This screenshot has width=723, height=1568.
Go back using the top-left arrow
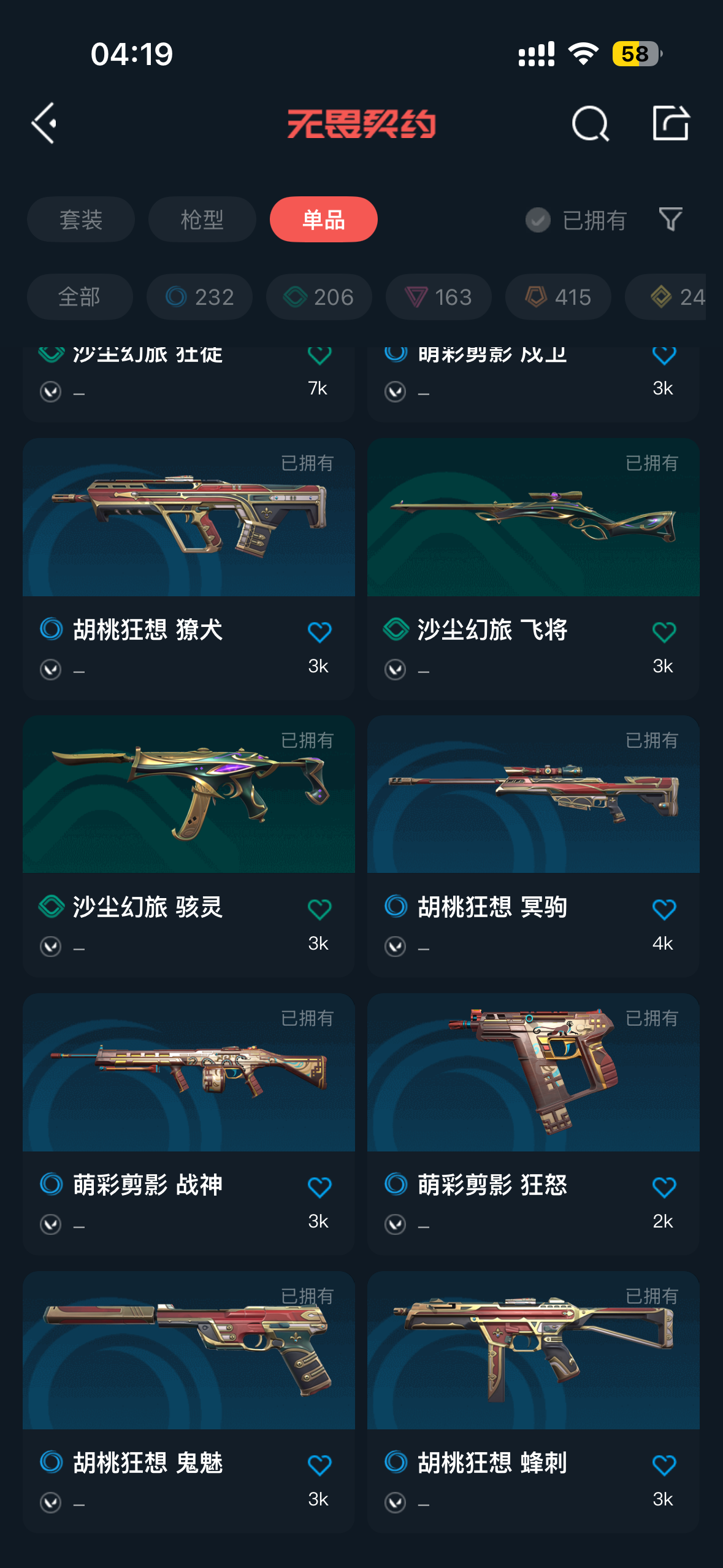[x=45, y=123]
